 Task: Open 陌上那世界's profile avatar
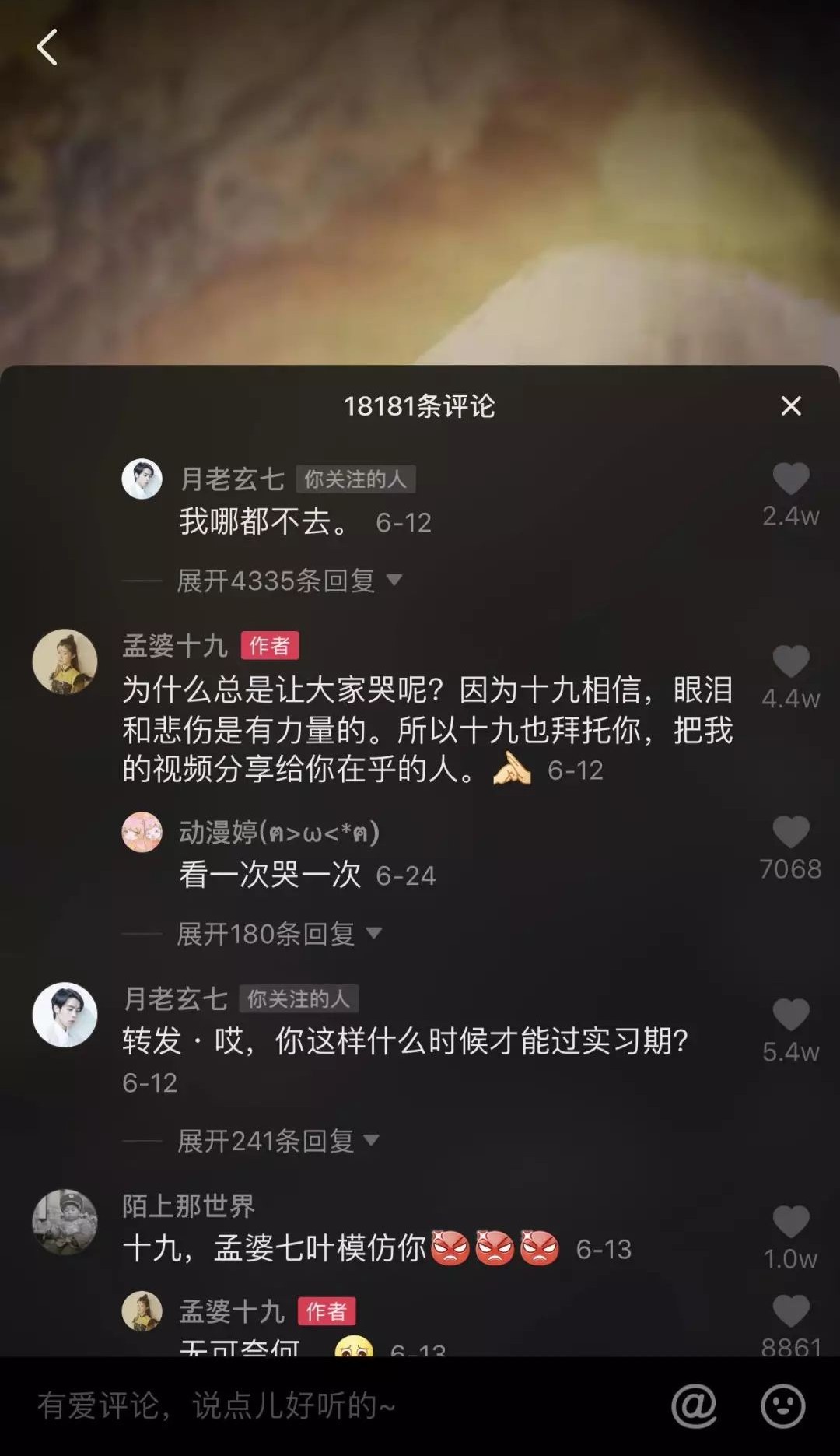coord(65,1222)
